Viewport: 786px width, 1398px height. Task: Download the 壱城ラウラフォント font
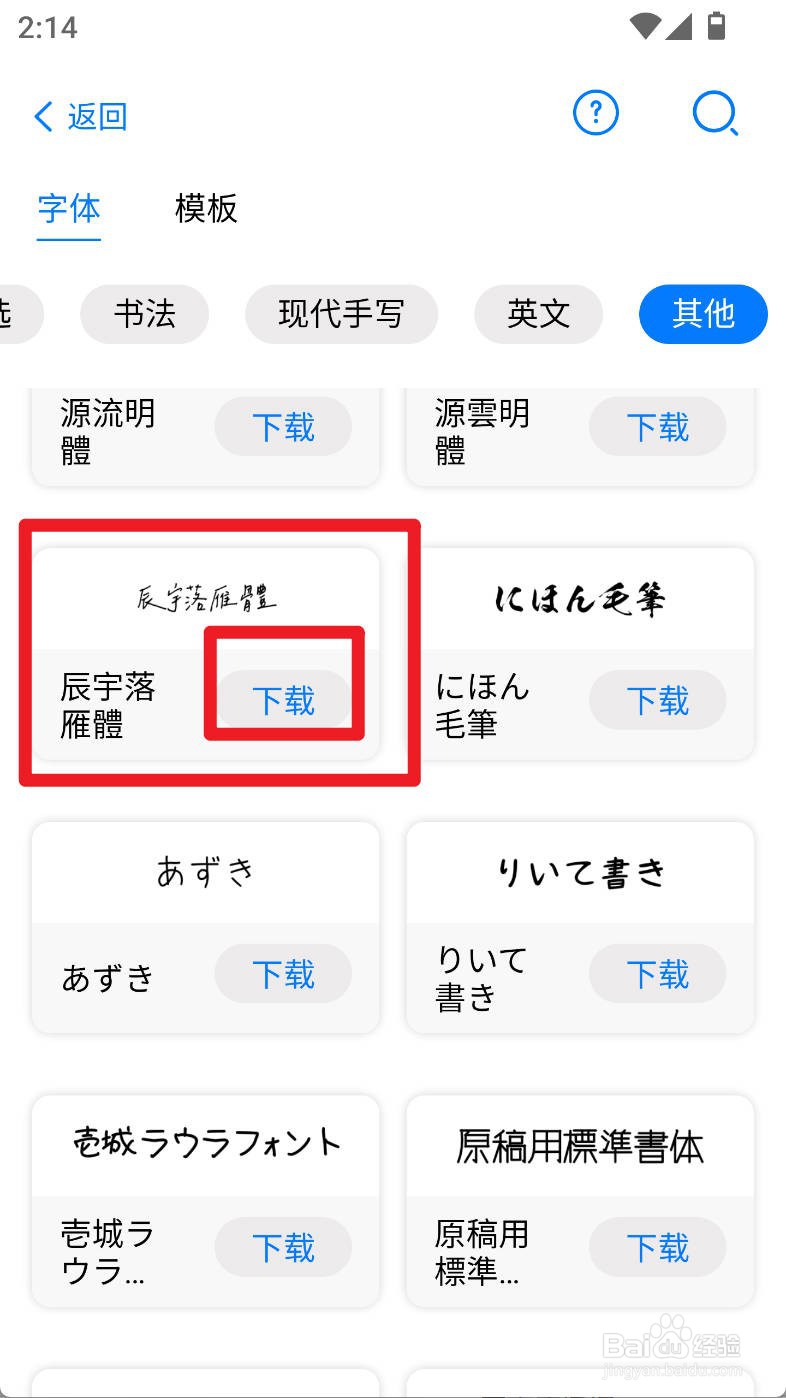(x=283, y=1247)
